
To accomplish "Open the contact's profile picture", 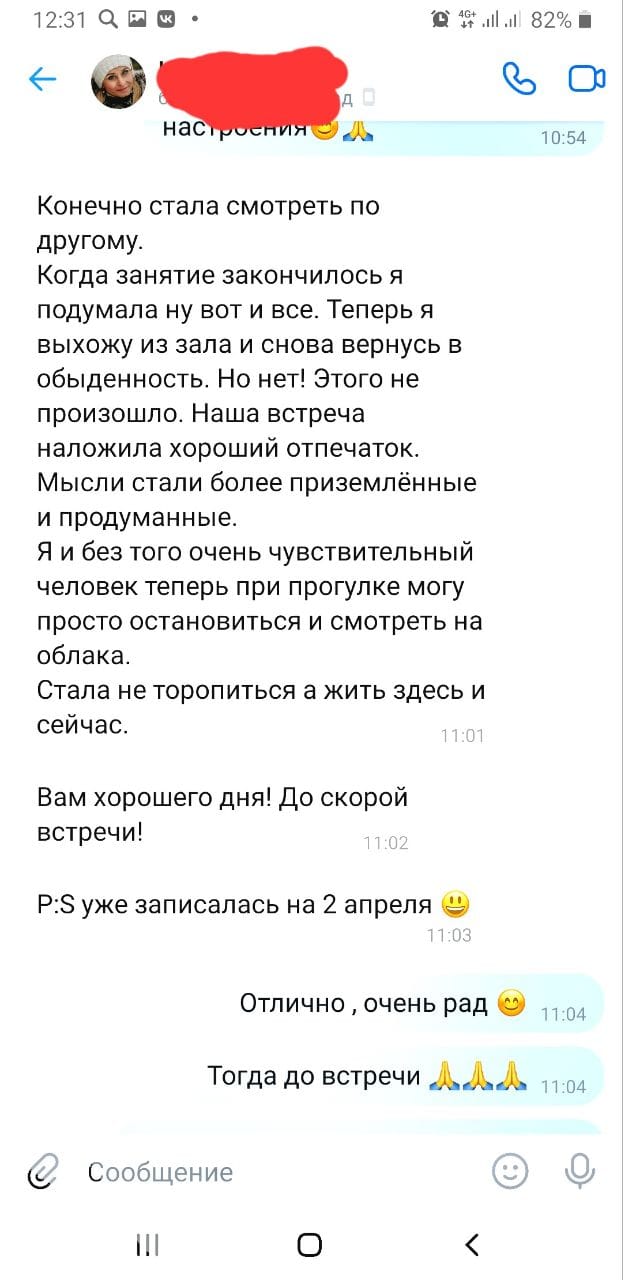I will 118,82.
